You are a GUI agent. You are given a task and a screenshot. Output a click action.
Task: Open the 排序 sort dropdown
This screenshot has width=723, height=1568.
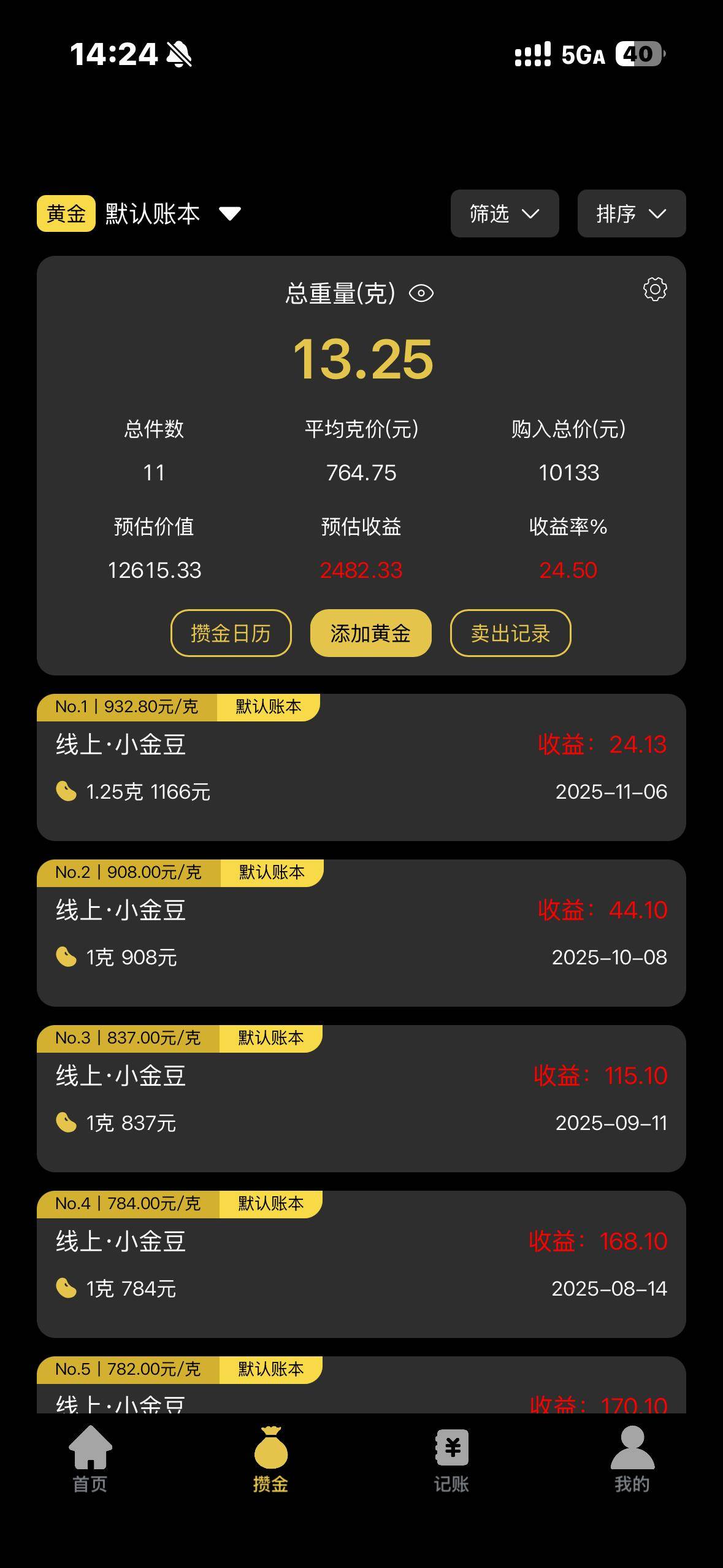[x=631, y=213]
